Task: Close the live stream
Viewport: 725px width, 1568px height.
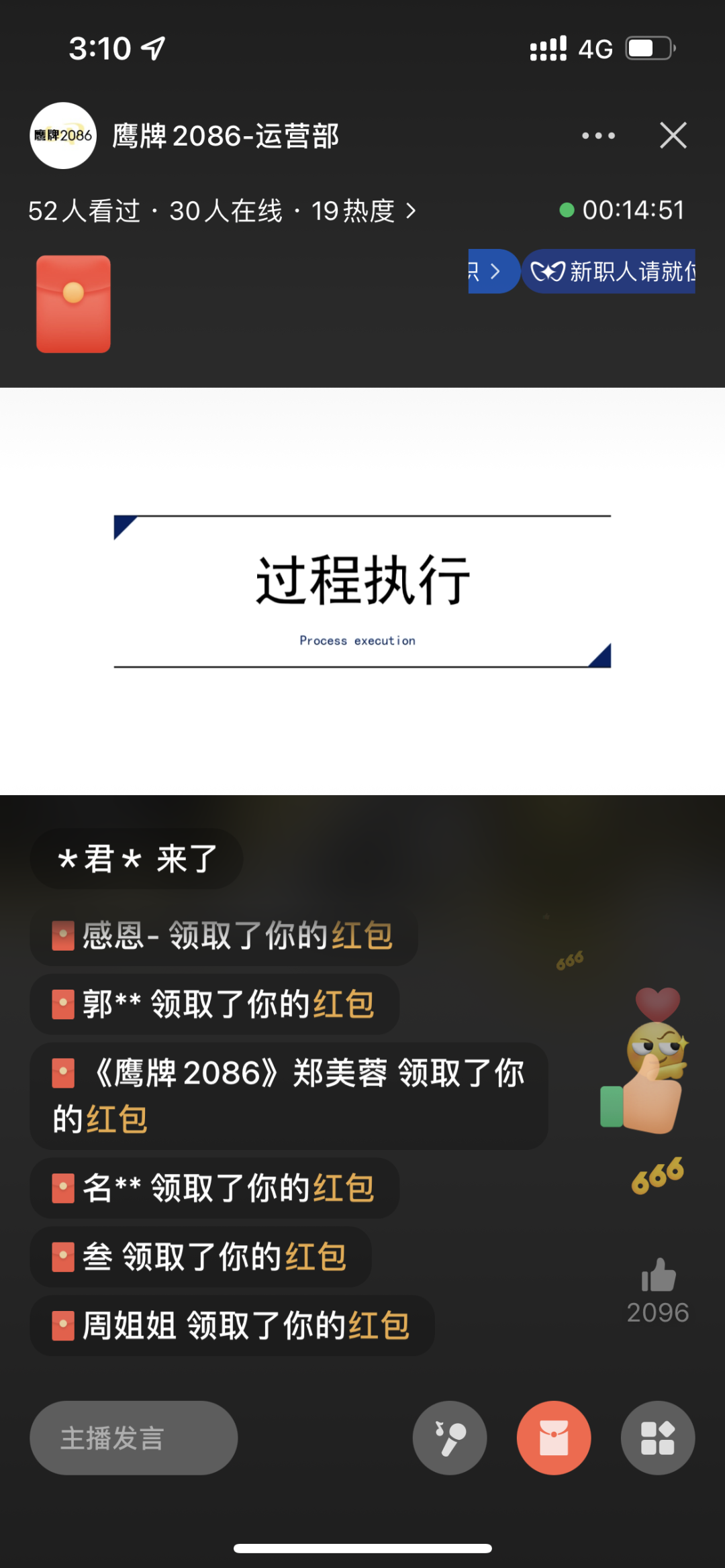Action: pos(673,136)
